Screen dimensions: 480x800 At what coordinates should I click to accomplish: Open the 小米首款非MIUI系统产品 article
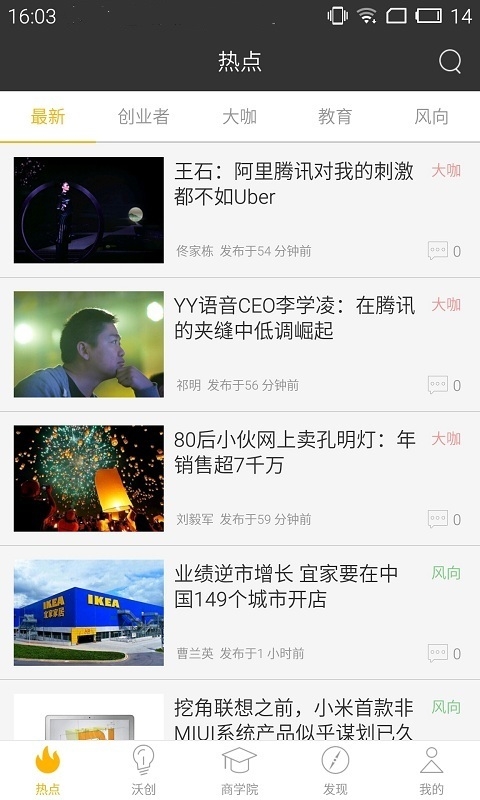pyautogui.click(x=240, y=711)
